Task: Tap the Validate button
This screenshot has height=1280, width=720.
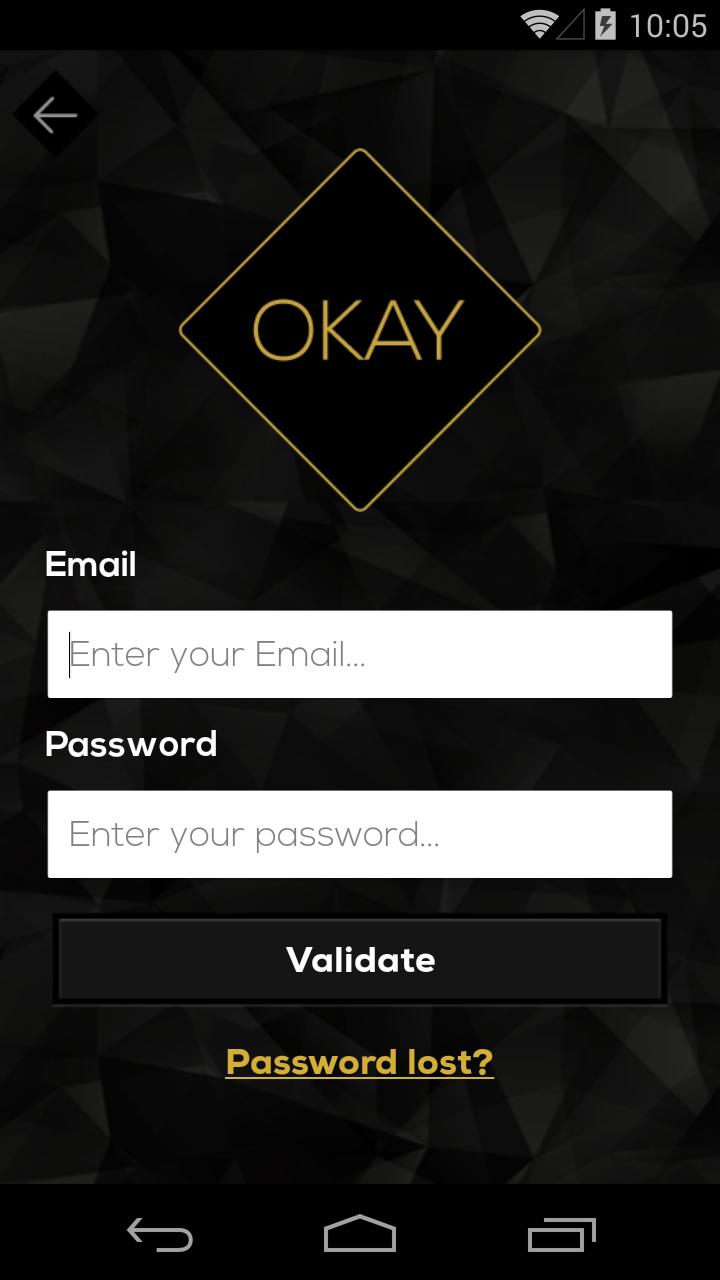Action: (x=360, y=960)
